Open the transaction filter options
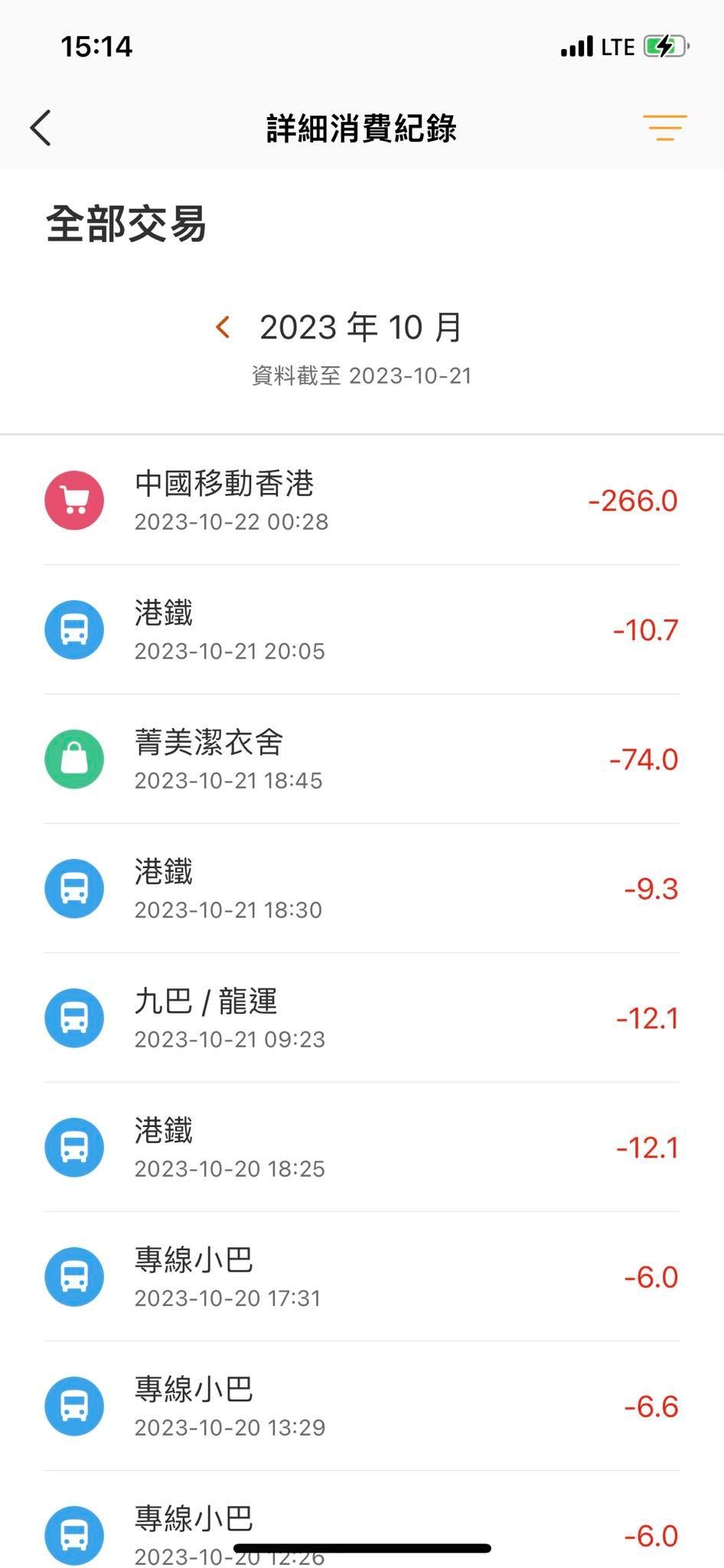The height and width of the screenshot is (1568, 724). 663,127
